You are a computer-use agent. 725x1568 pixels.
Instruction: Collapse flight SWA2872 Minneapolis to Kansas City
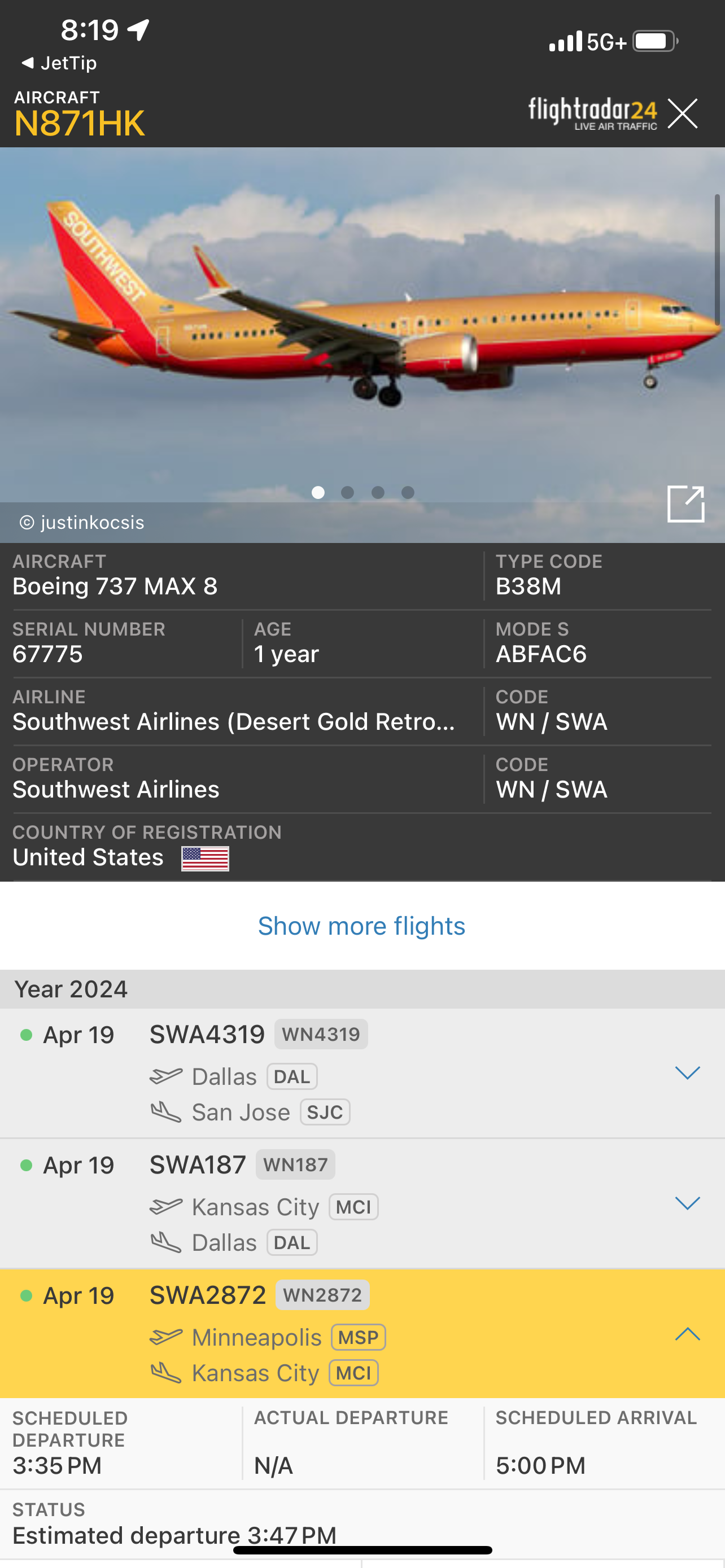(687, 1334)
